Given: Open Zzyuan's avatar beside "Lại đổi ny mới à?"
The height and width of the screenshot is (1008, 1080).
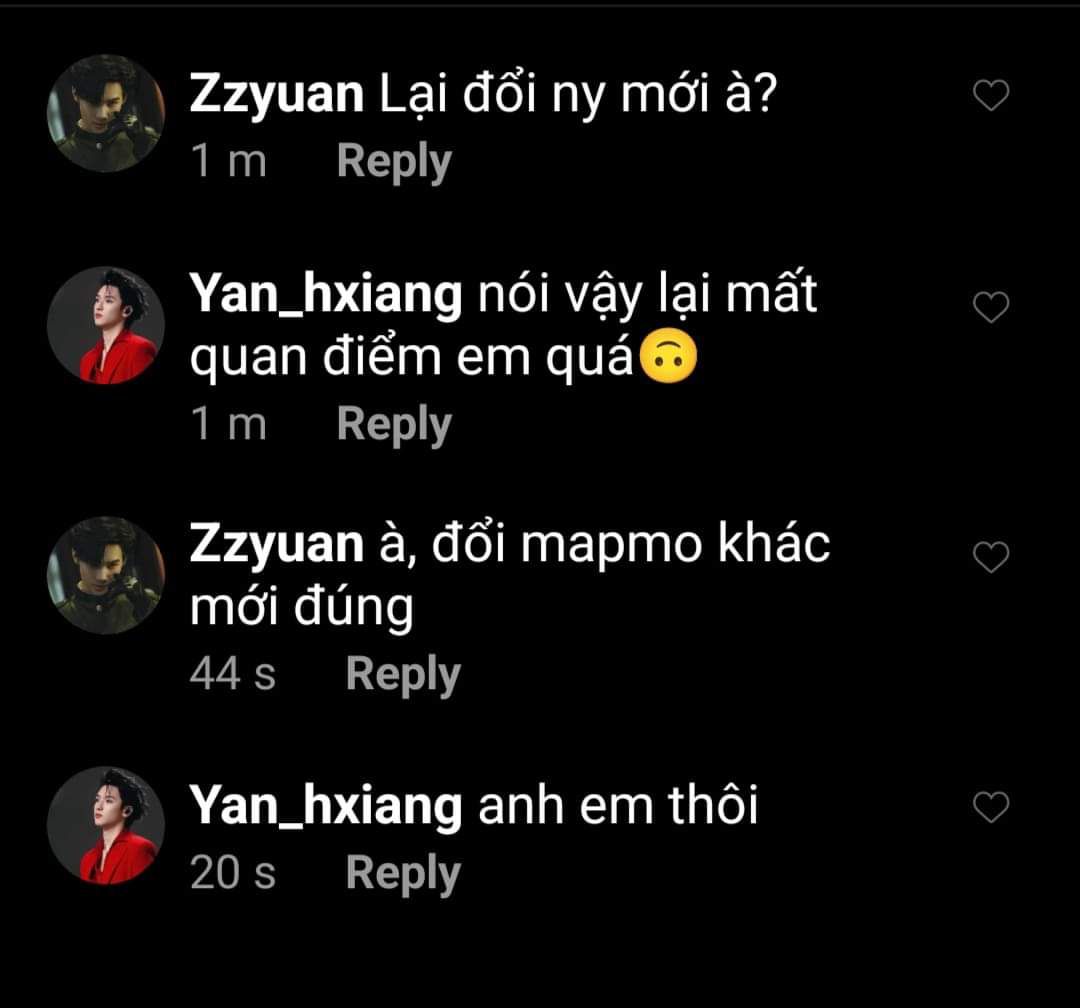Looking at the screenshot, I should pyautogui.click(x=105, y=113).
